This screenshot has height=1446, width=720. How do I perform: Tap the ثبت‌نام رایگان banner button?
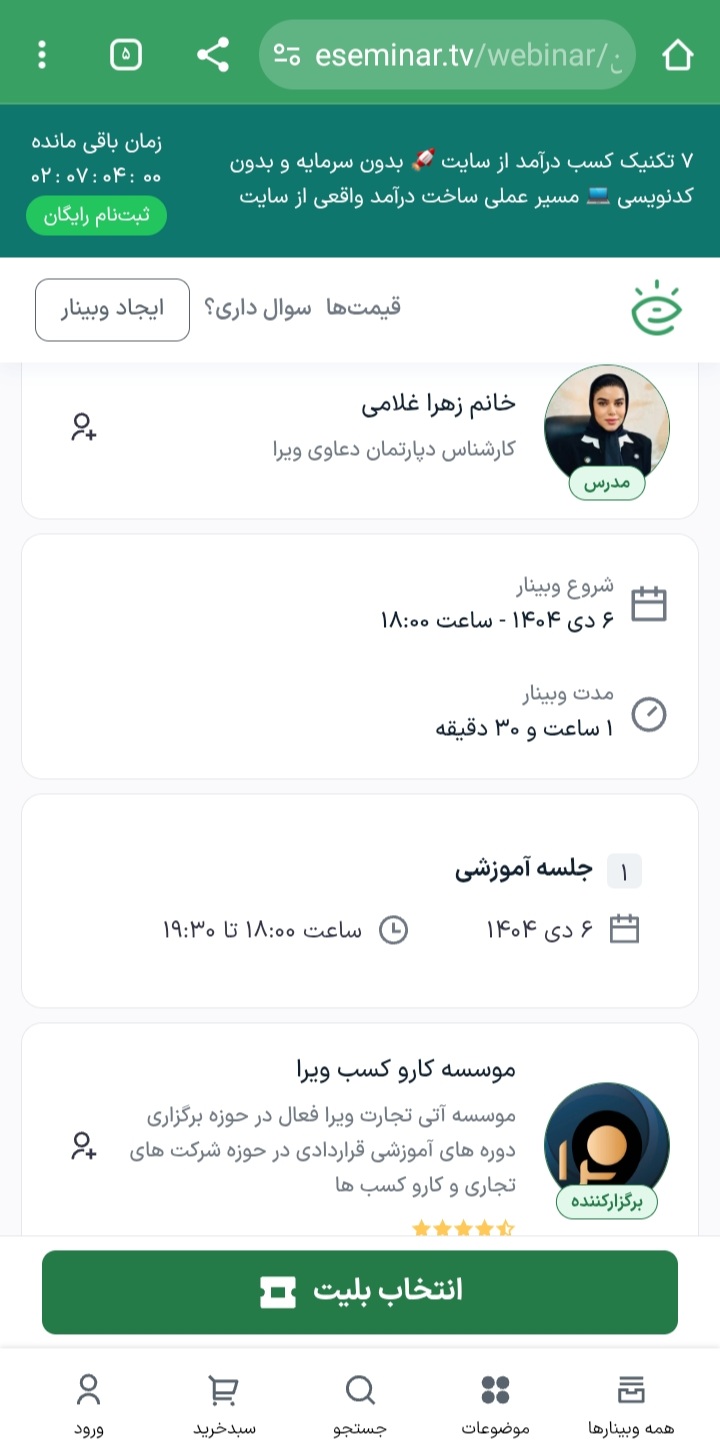click(96, 216)
